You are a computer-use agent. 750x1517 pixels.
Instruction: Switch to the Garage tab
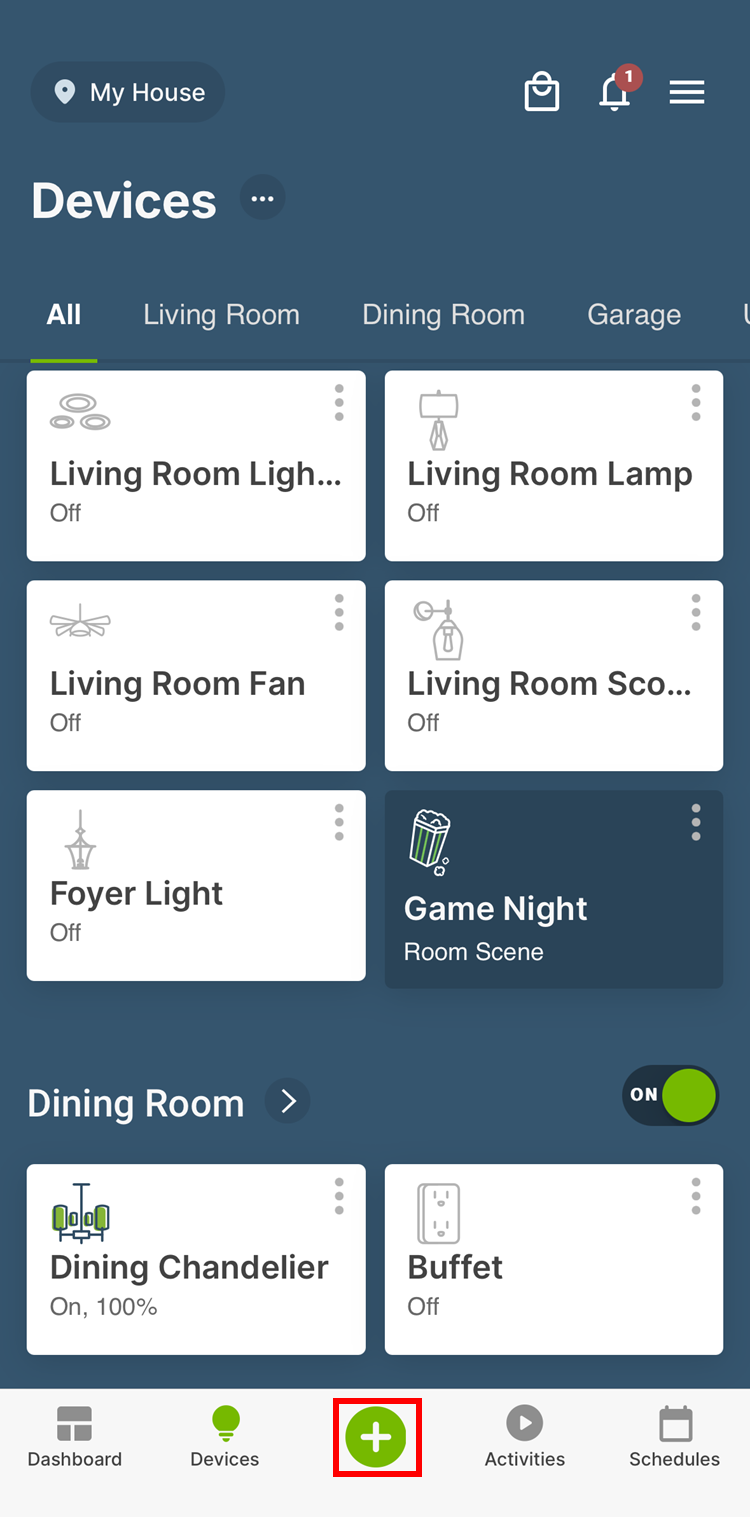pos(633,314)
